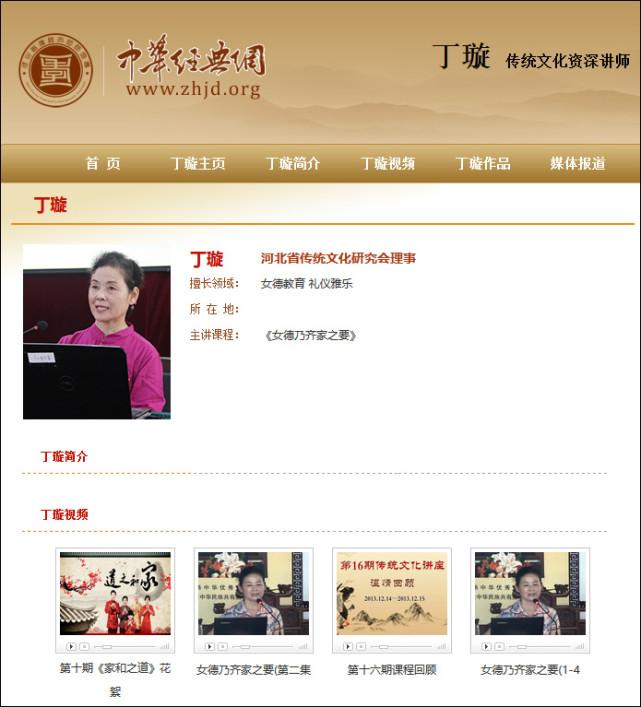The height and width of the screenshot is (707, 641).
Task: Play video 女德乃齐家之要(第二集
Action: tap(253, 594)
